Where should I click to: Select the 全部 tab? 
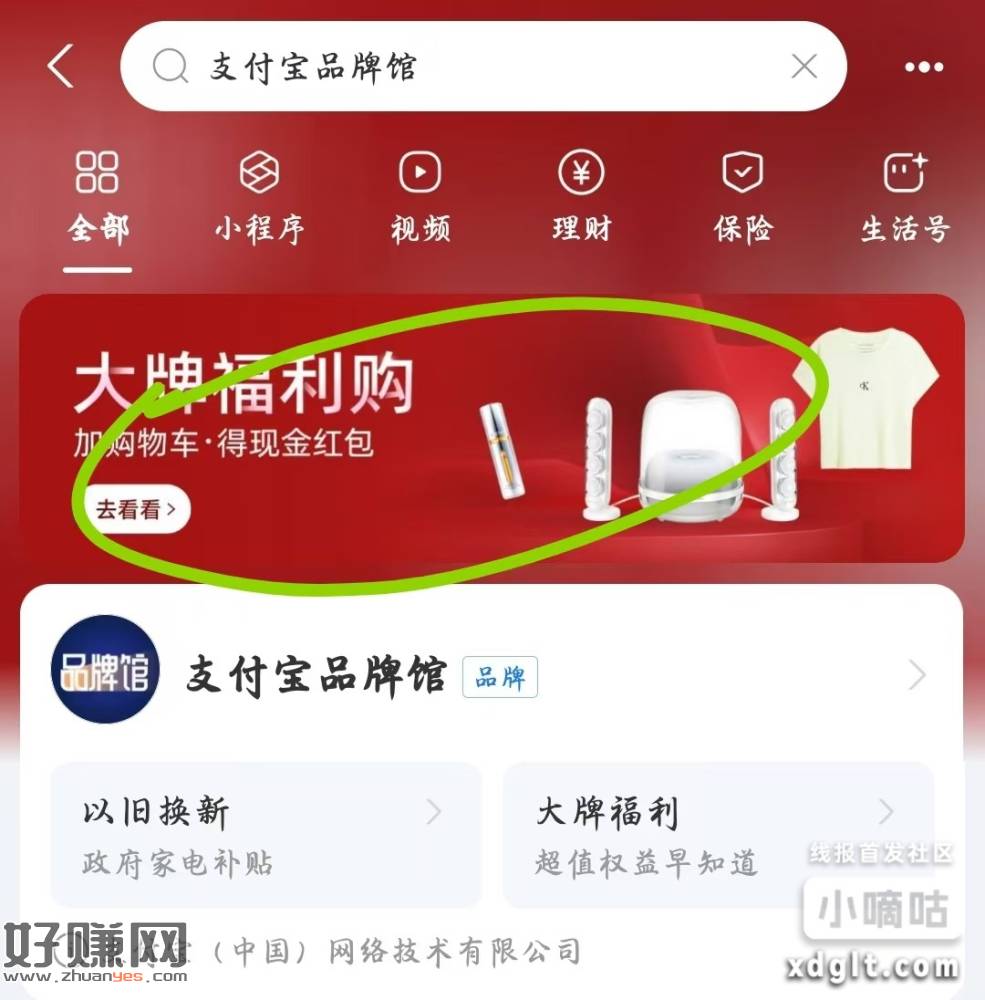97,199
